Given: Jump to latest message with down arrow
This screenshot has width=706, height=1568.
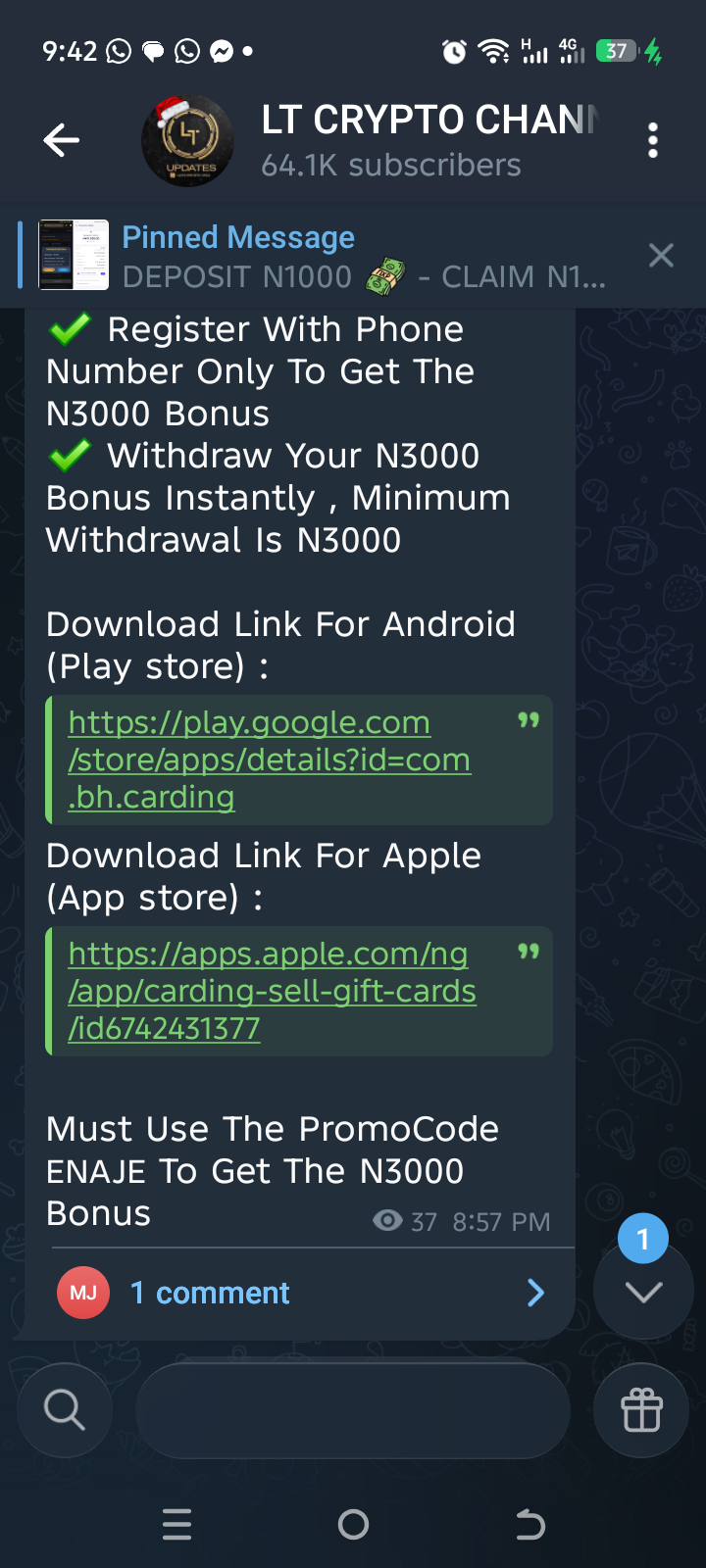Looking at the screenshot, I should tap(643, 1292).
